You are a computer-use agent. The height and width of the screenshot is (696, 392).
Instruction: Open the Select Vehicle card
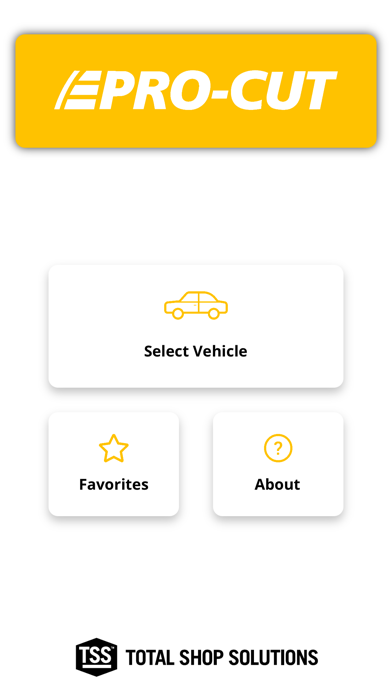pyautogui.click(x=196, y=326)
